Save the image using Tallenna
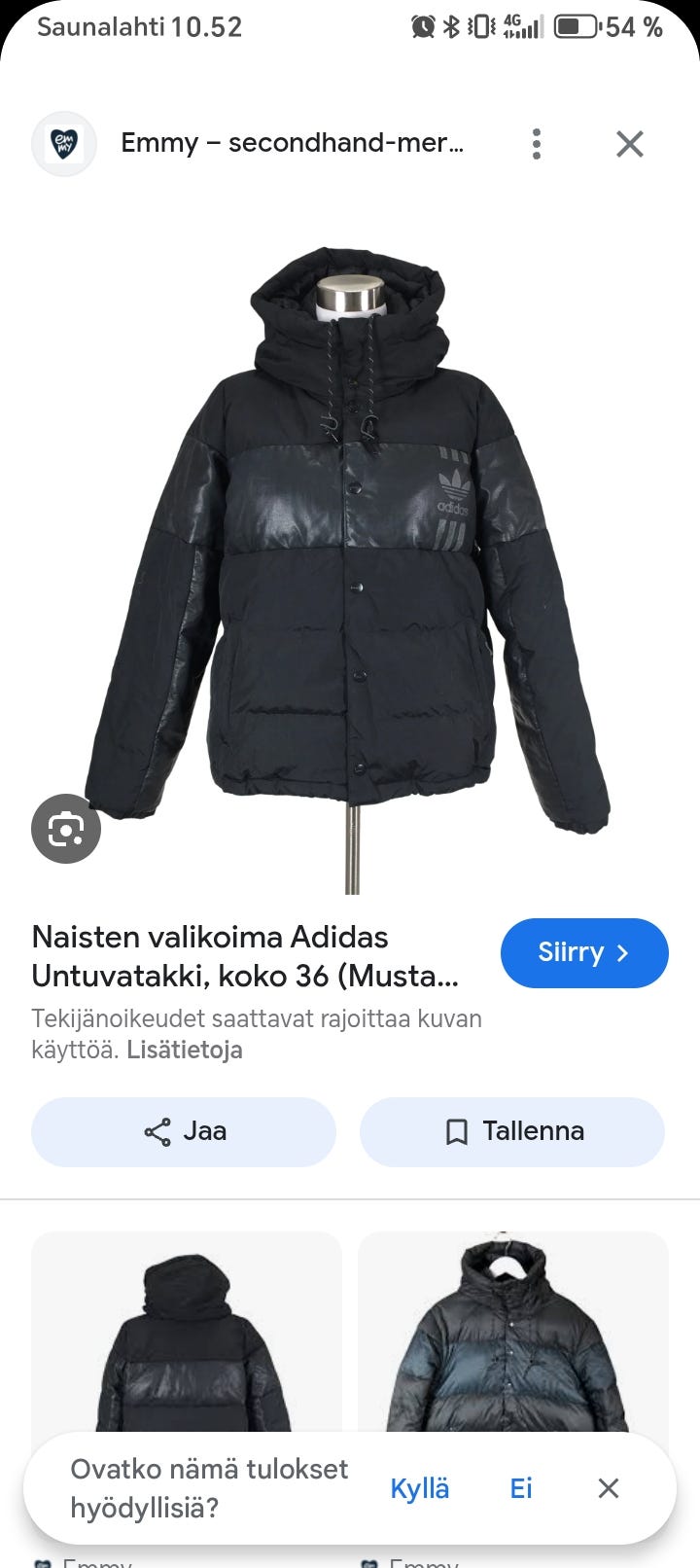The image size is (700, 1568). point(512,1131)
